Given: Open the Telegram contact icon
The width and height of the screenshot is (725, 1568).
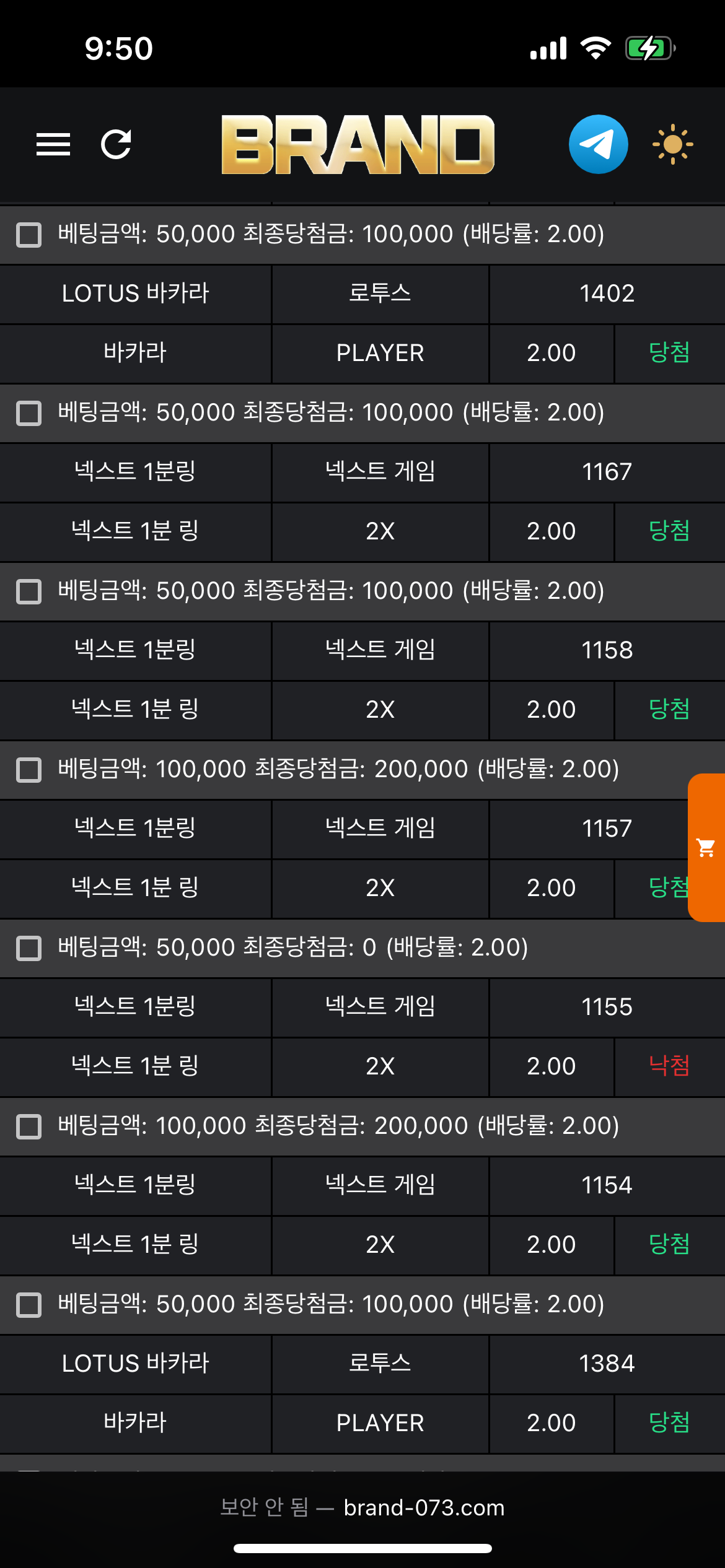Looking at the screenshot, I should coord(598,144).
